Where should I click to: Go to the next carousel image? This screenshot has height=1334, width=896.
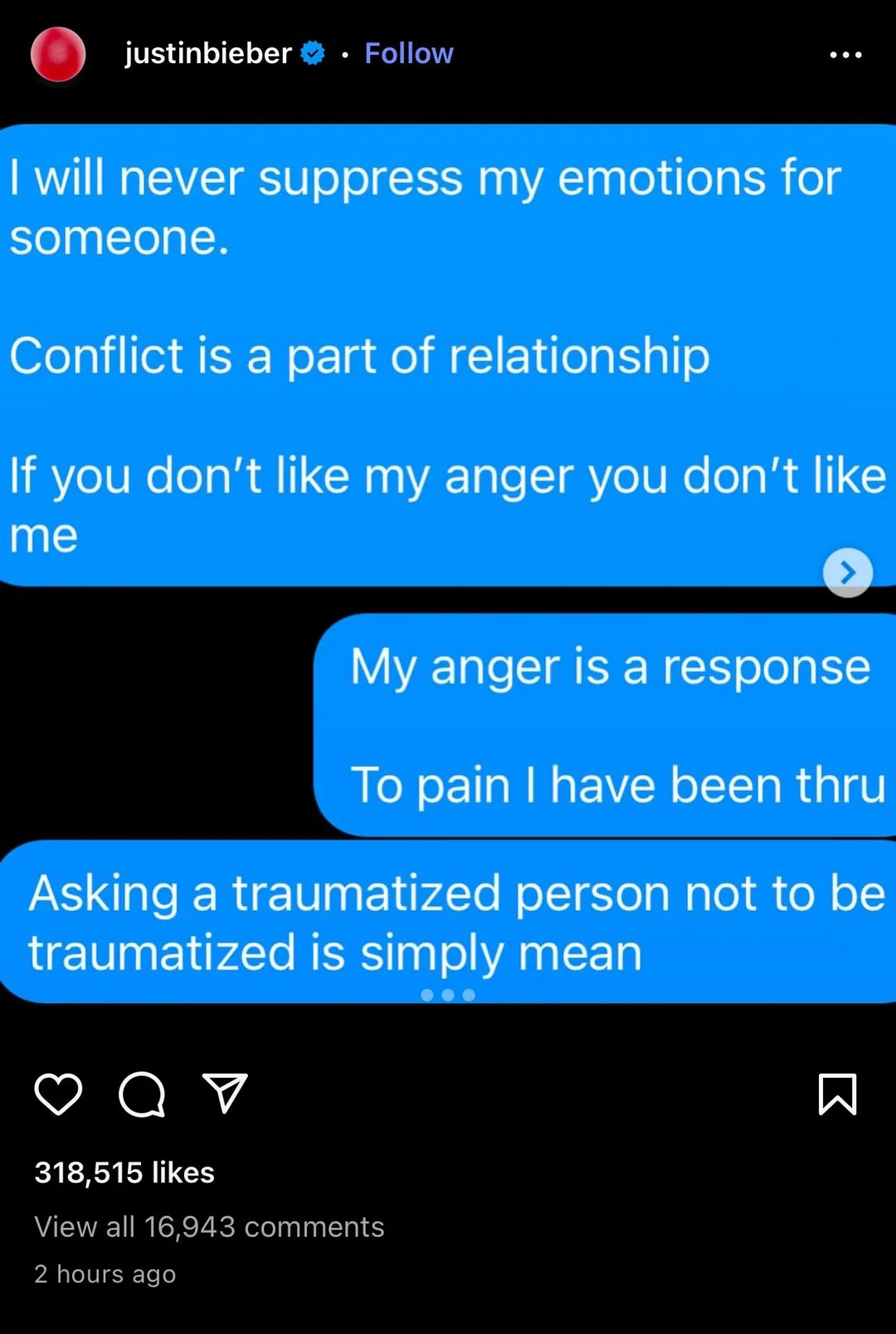pyautogui.click(x=847, y=572)
